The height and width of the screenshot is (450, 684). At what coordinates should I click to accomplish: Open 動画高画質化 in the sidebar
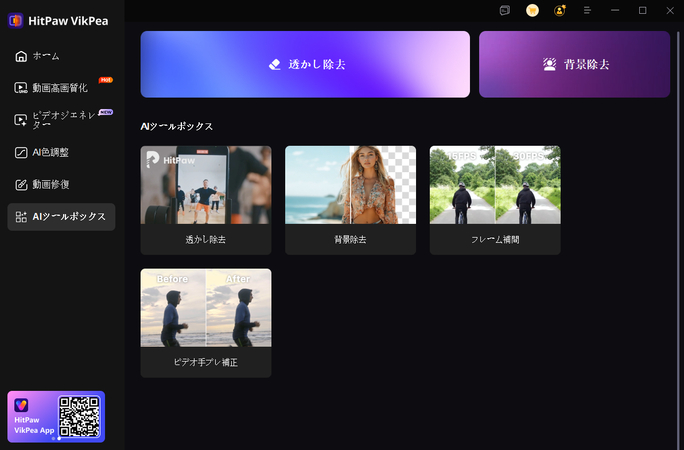coord(60,87)
